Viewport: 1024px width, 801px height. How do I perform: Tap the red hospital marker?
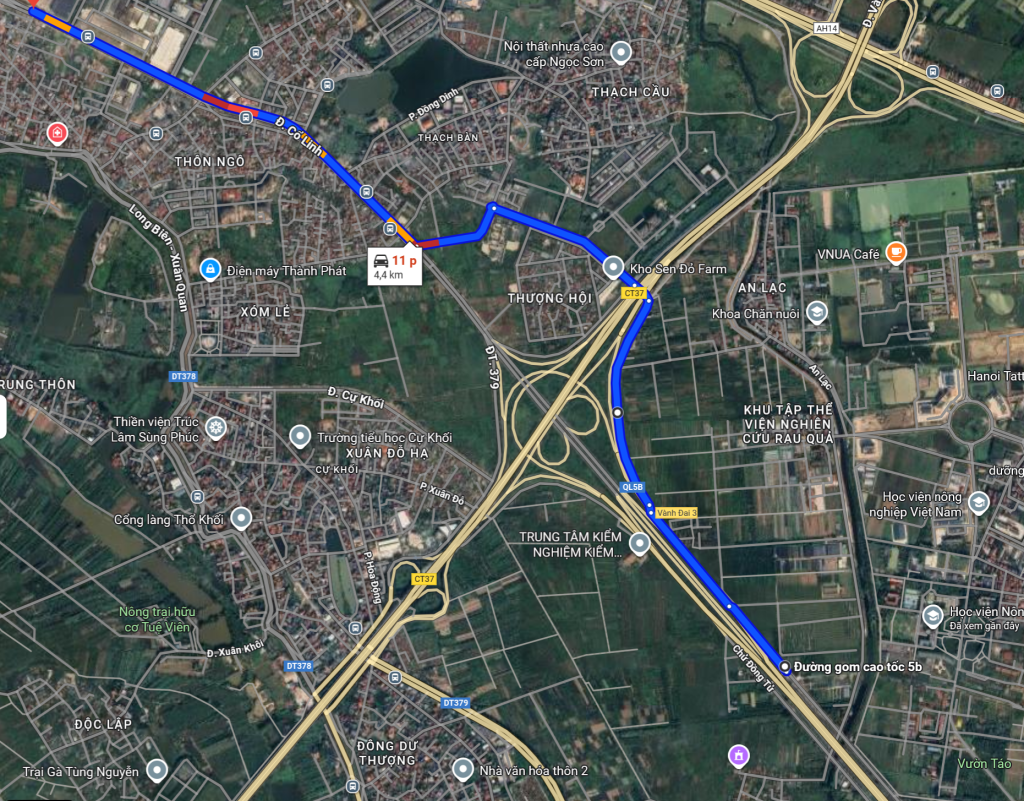coord(58,132)
